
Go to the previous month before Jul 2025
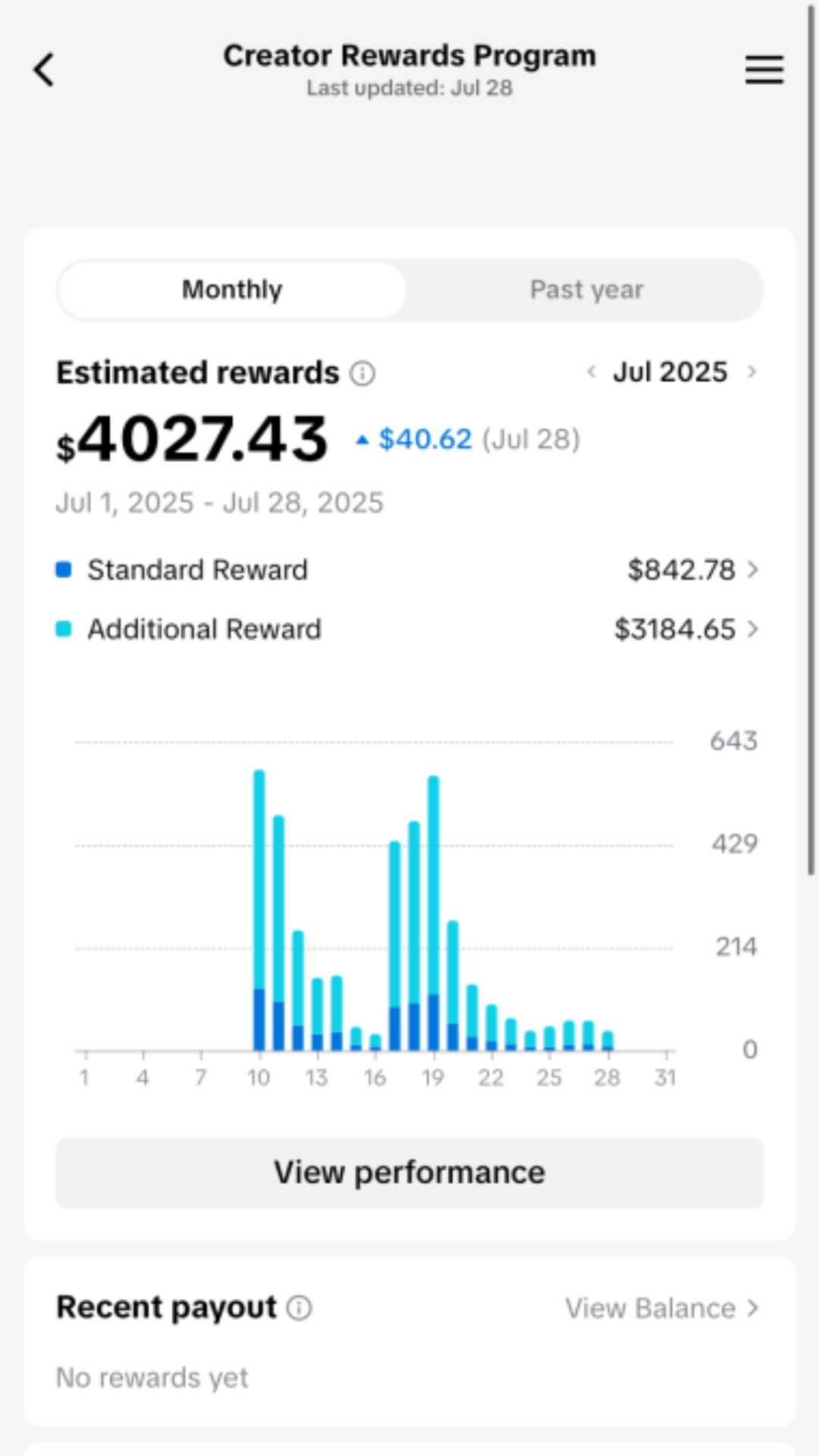coord(591,372)
